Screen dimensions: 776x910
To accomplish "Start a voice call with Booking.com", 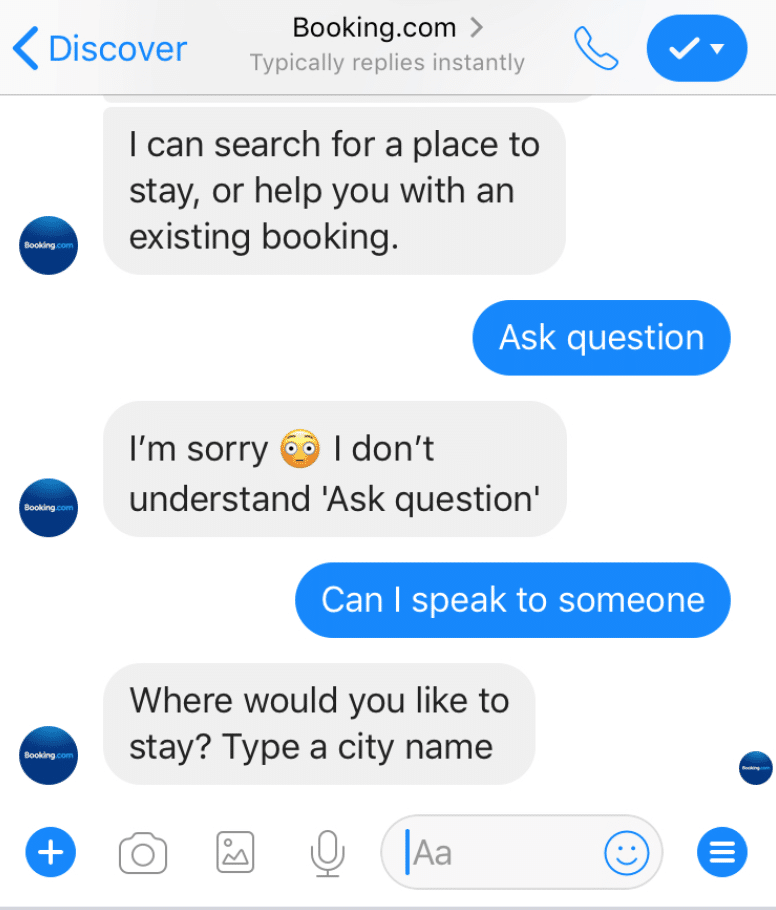I will (x=596, y=48).
